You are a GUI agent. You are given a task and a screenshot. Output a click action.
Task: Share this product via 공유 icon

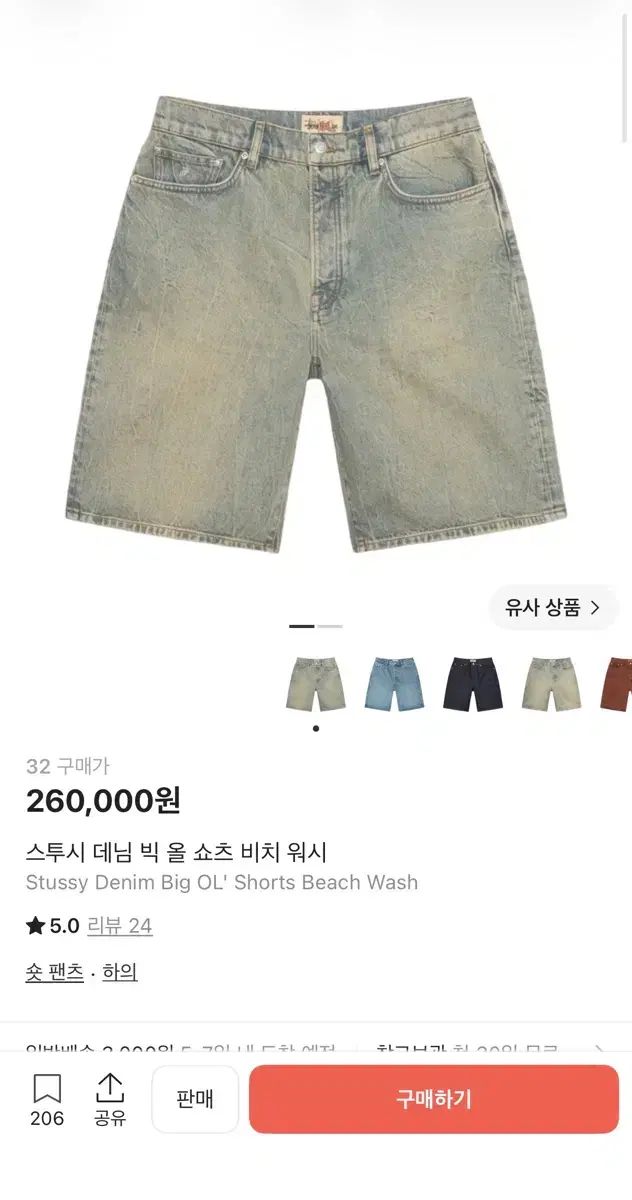click(x=110, y=1100)
